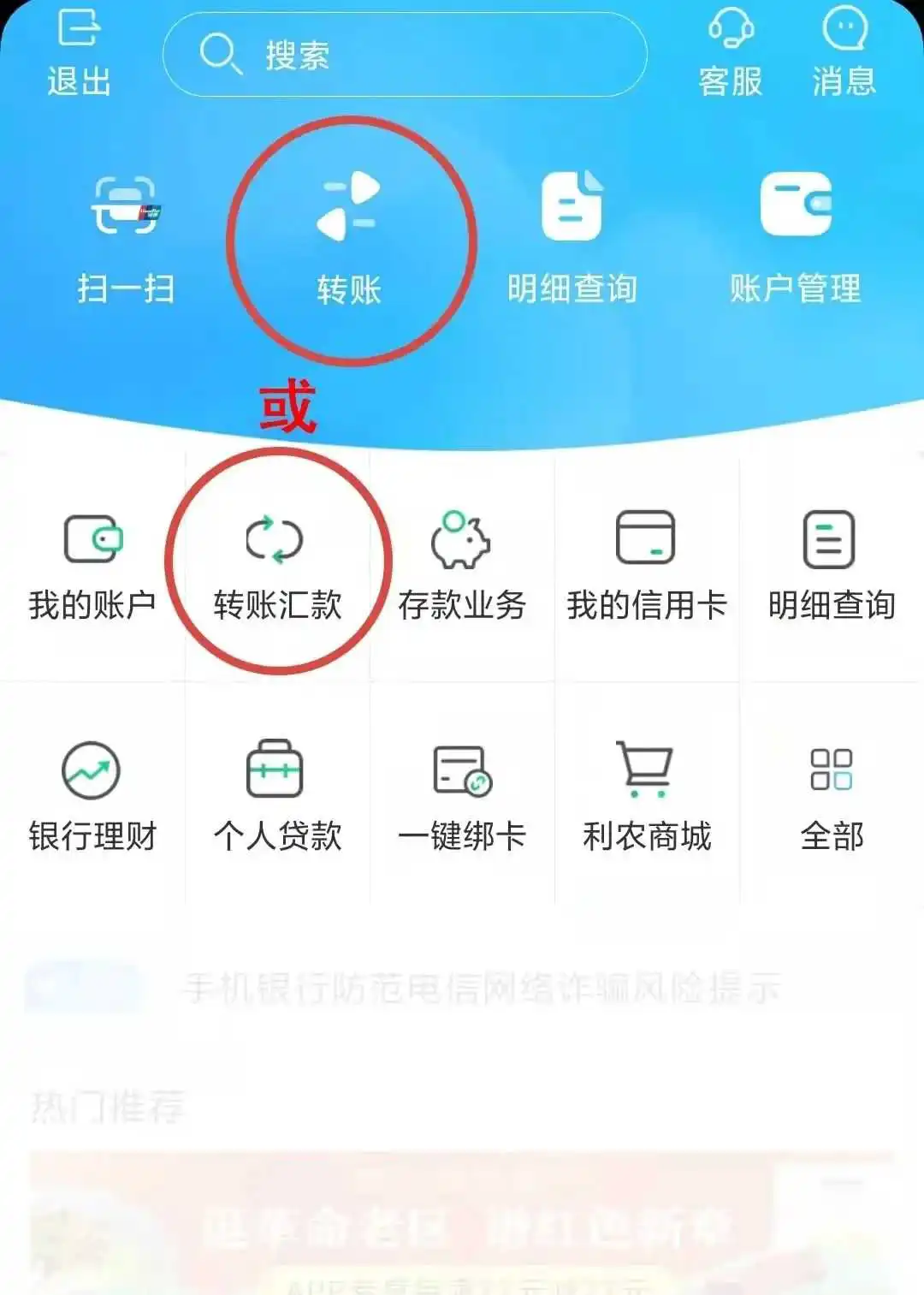This screenshot has width=924, height=1295.
Task: Go to 账户管理 account management
Action: (796, 238)
